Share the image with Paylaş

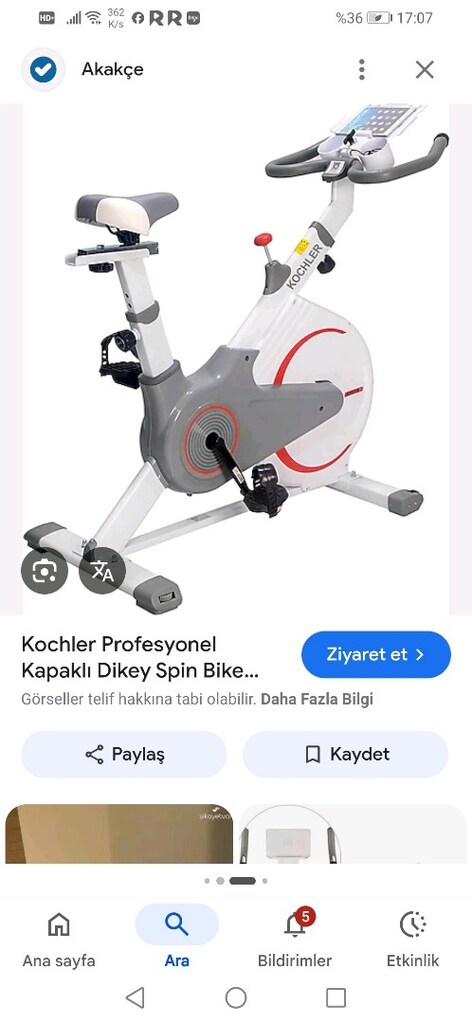[124, 754]
